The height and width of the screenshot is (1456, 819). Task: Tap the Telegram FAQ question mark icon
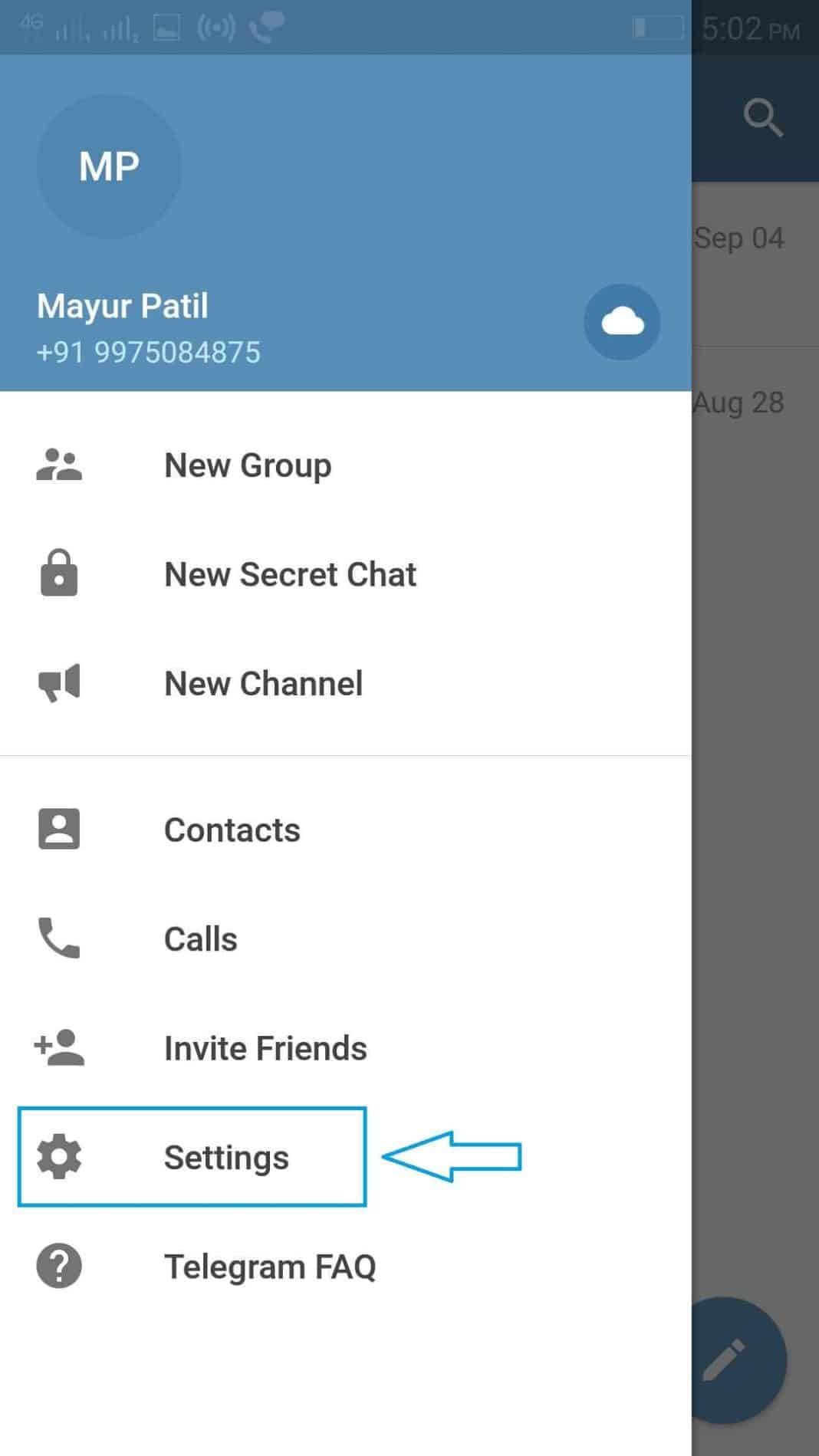58,1267
